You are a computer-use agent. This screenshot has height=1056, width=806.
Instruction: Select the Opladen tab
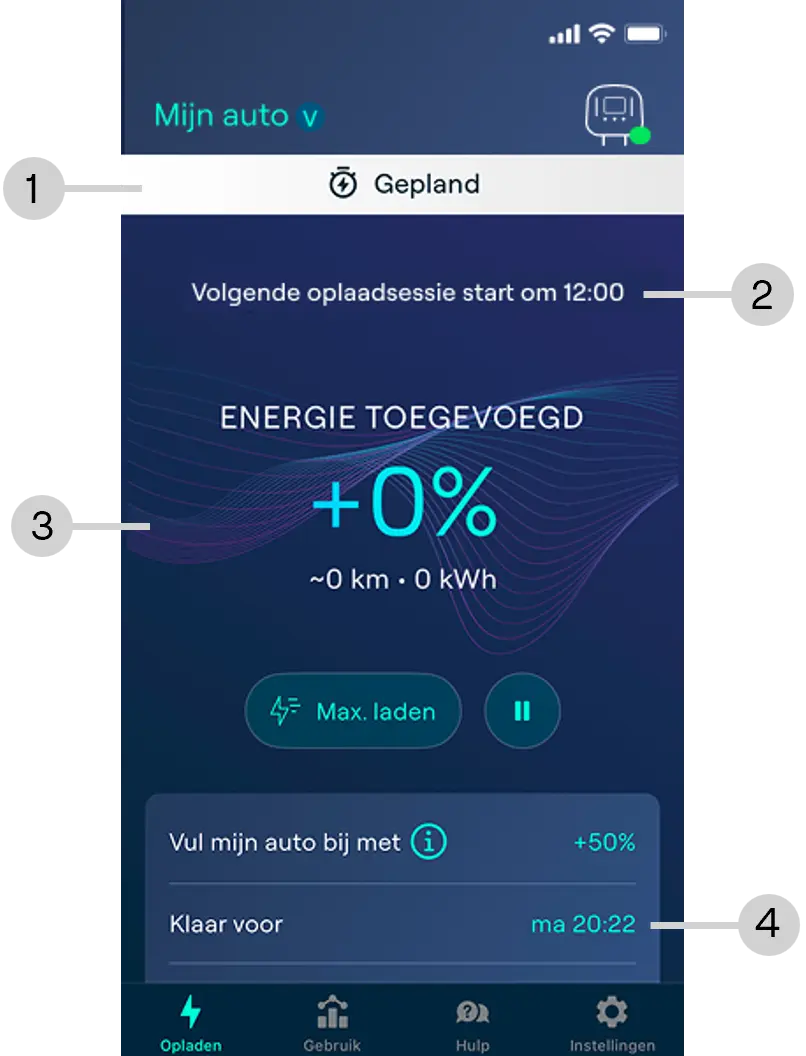[x=190, y=1023]
